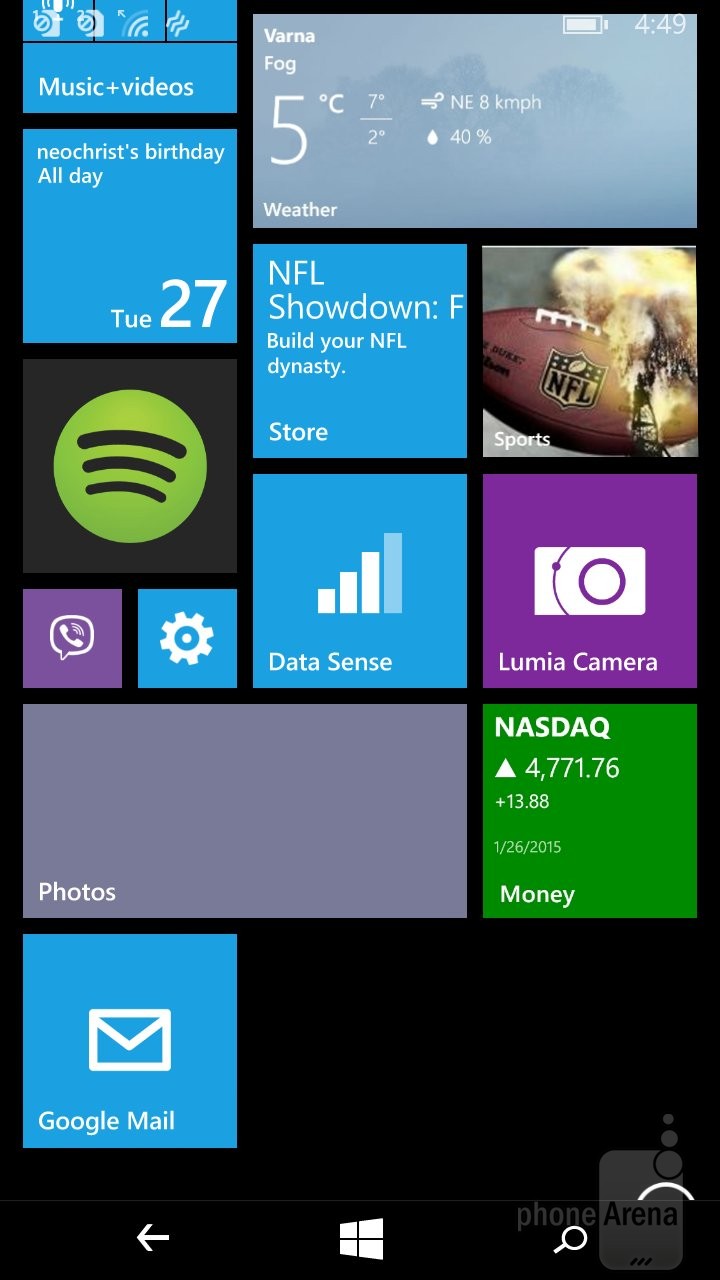The image size is (720, 1280).
Task: Open the Data Sense tile
Action: tap(359, 581)
